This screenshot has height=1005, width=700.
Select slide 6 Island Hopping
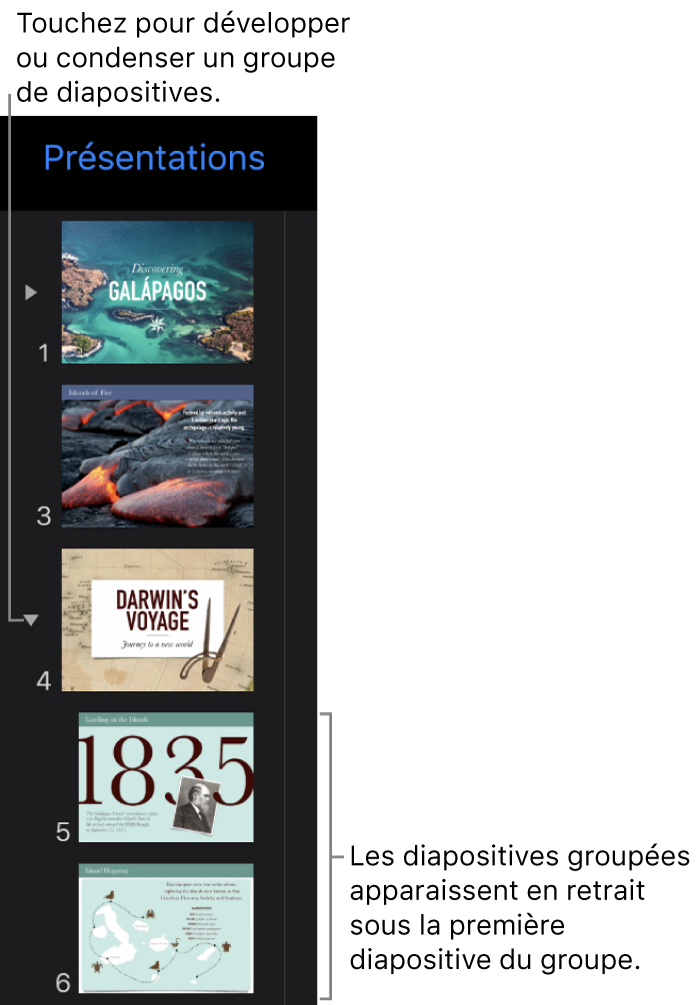pyautogui.click(x=166, y=928)
